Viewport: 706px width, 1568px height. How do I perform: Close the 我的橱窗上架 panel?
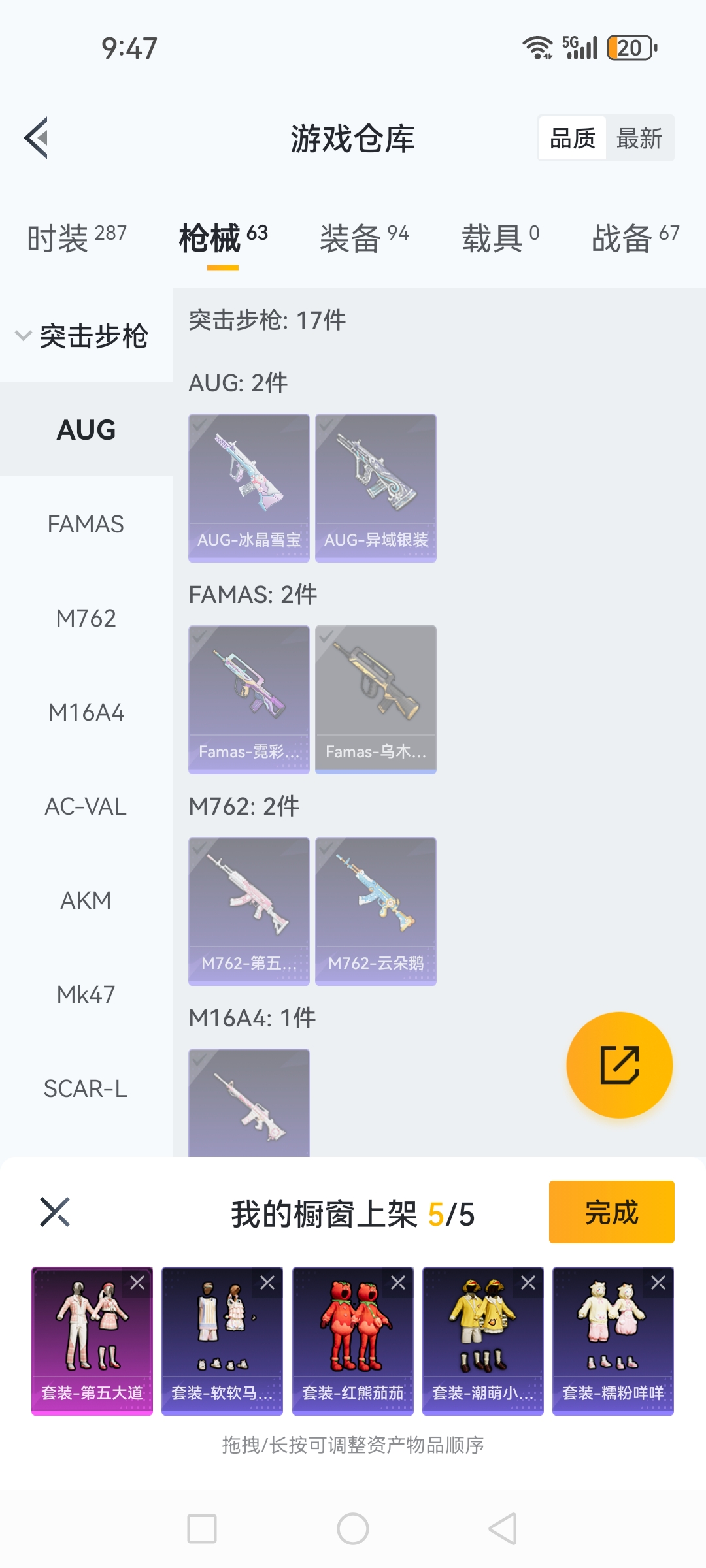click(55, 1212)
